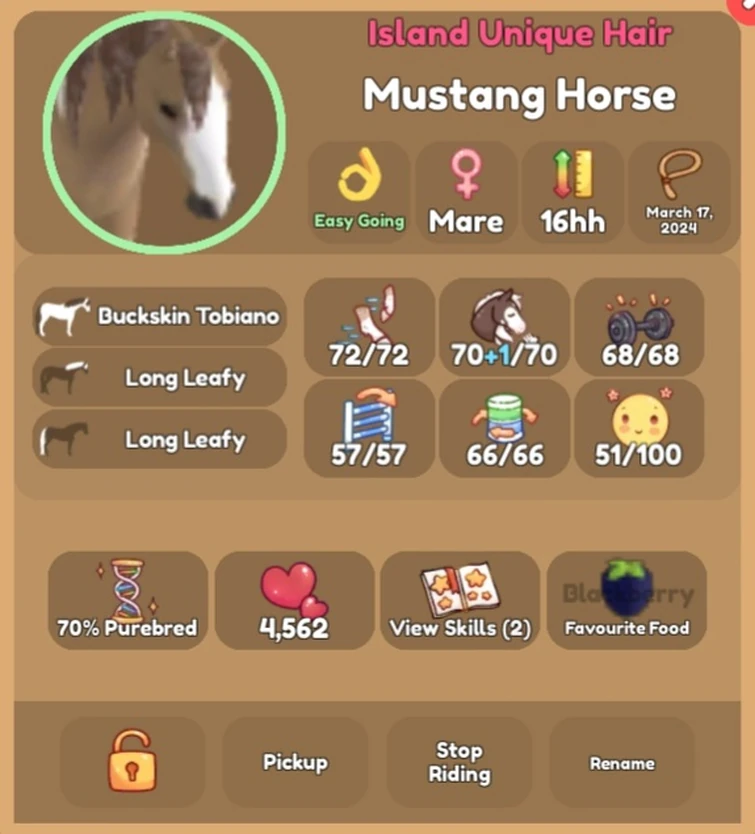This screenshot has height=834, width=755.
Task: Open View Skills (2)
Action: [x=460, y=601]
